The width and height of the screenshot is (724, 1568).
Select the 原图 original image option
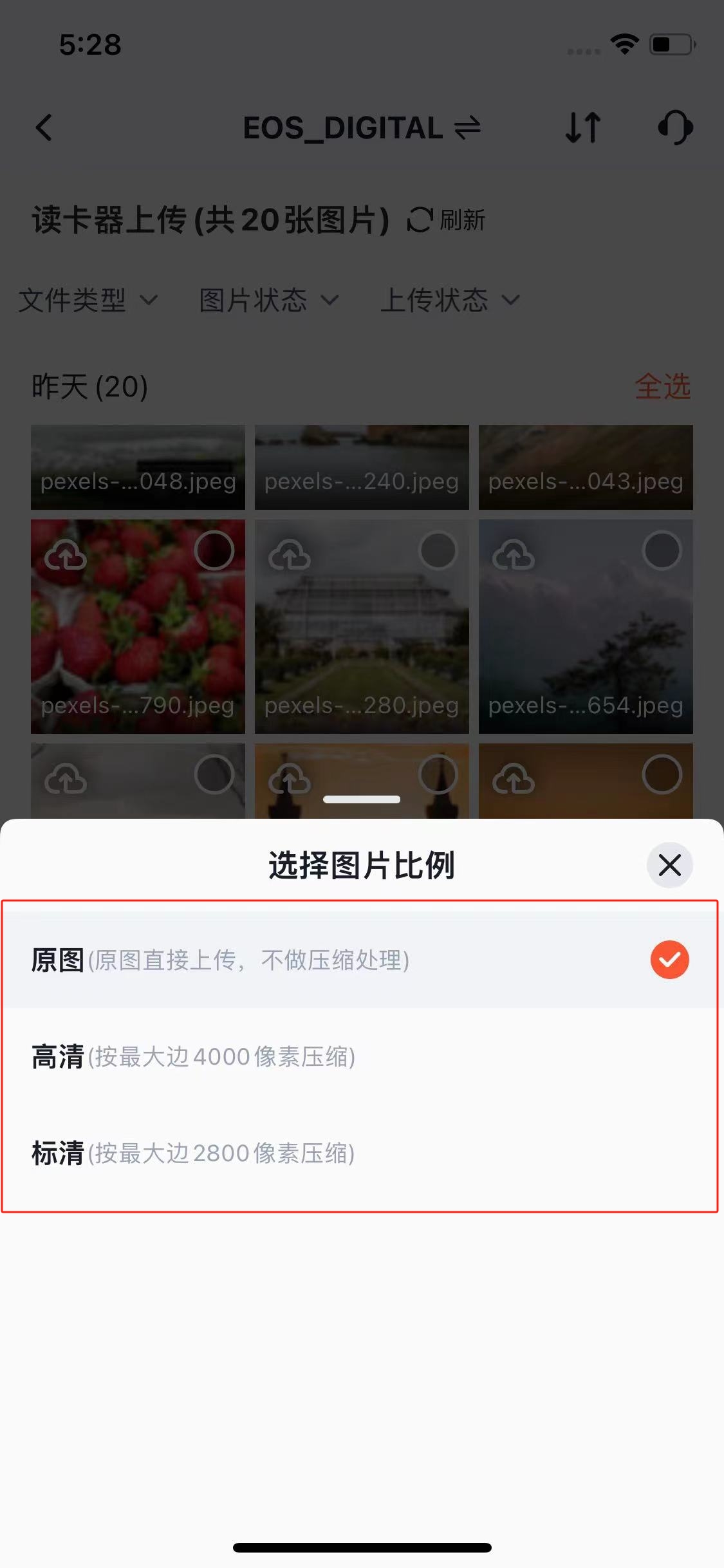coord(362,960)
